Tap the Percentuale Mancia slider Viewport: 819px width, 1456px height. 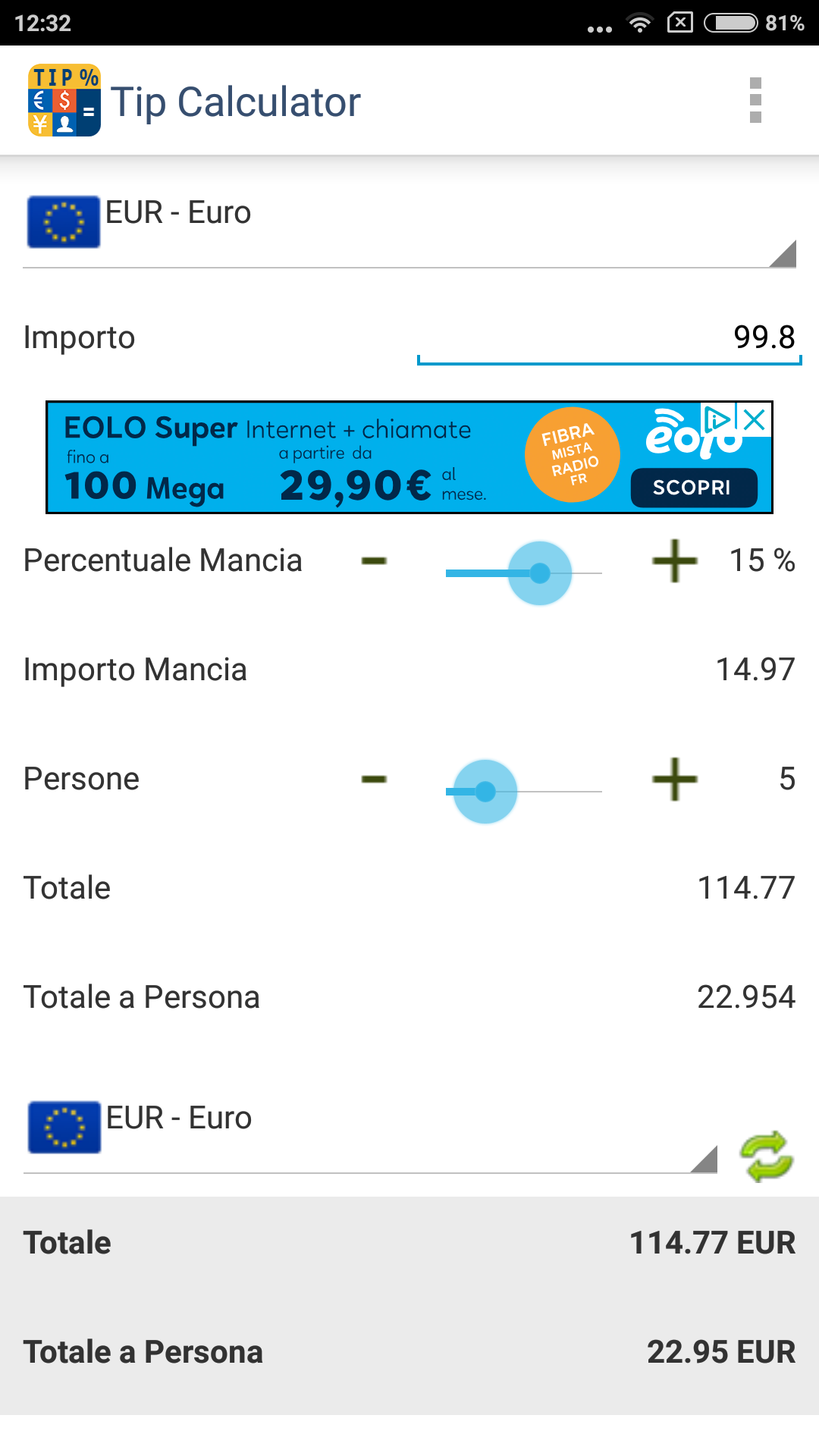coord(524,573)
